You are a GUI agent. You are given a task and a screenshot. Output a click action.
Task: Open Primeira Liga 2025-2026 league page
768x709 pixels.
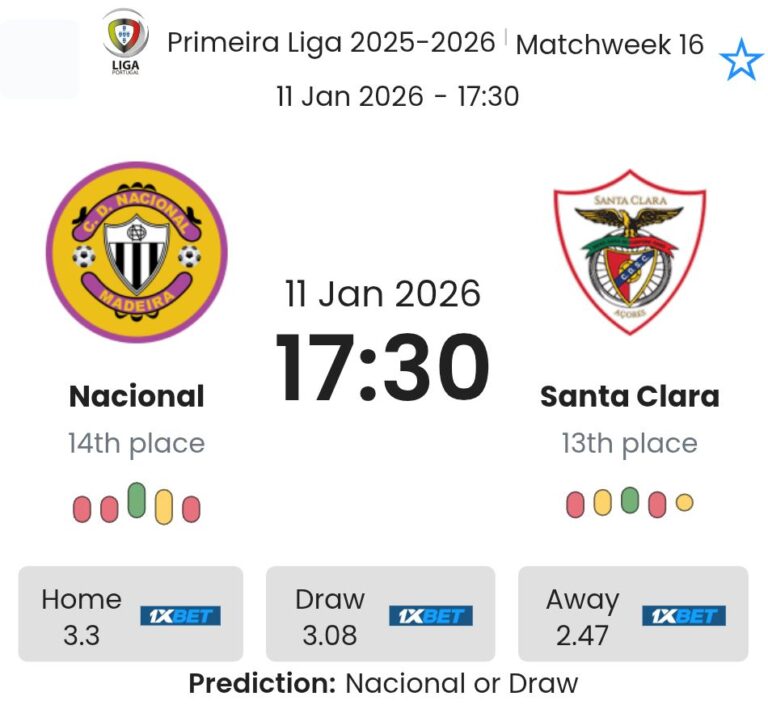[330, 43]
